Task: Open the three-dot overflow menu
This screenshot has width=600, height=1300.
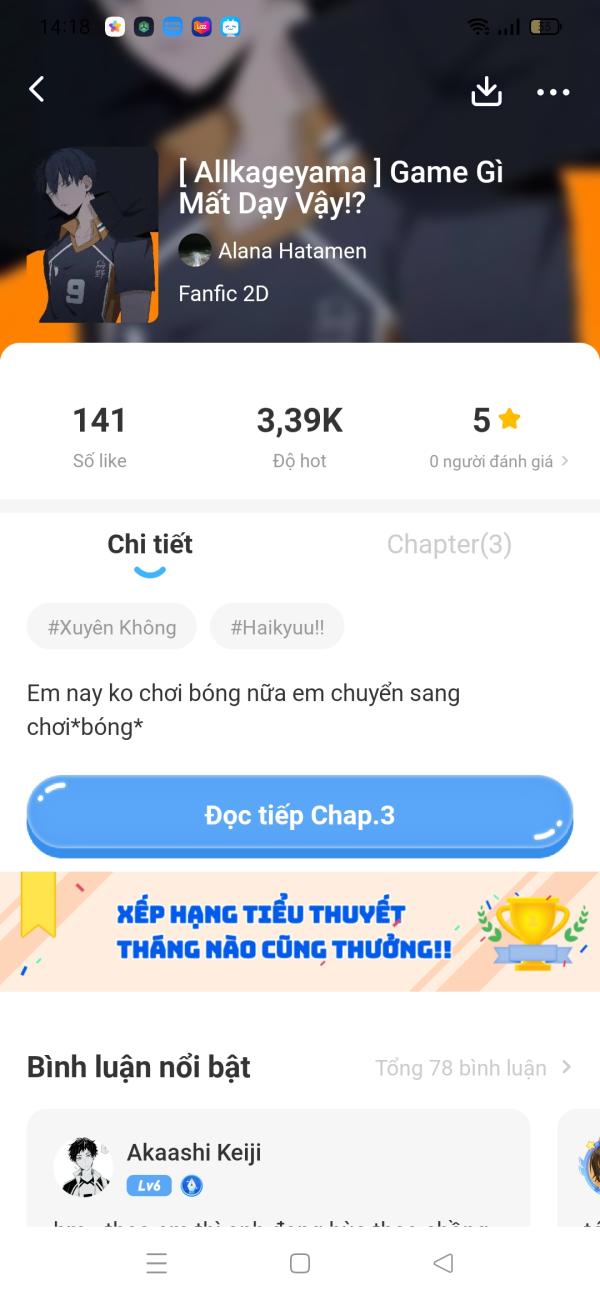Action: 553,92
